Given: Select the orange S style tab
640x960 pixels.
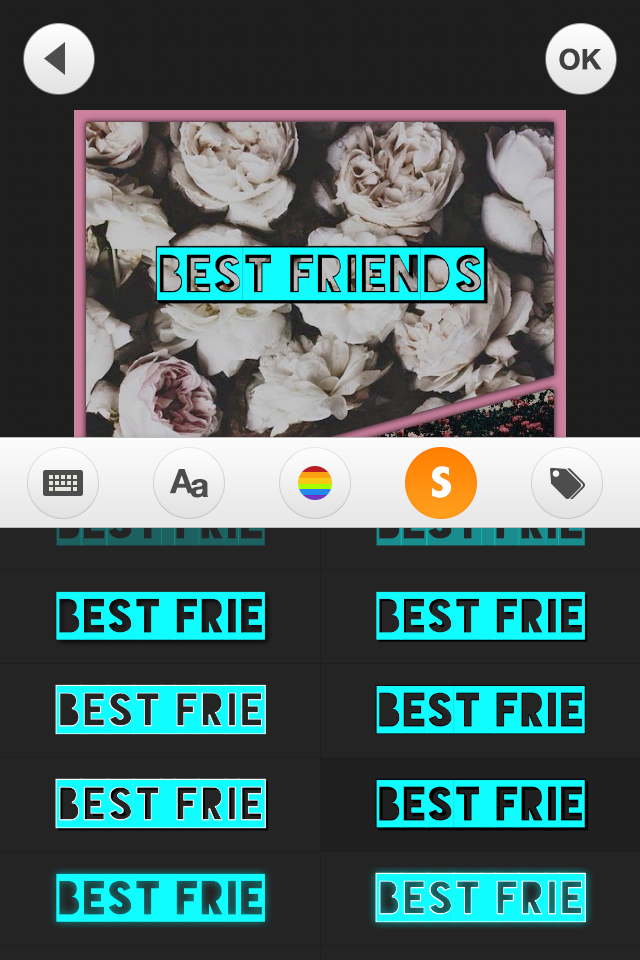Looking at the screenshot, I should (441, 483).
